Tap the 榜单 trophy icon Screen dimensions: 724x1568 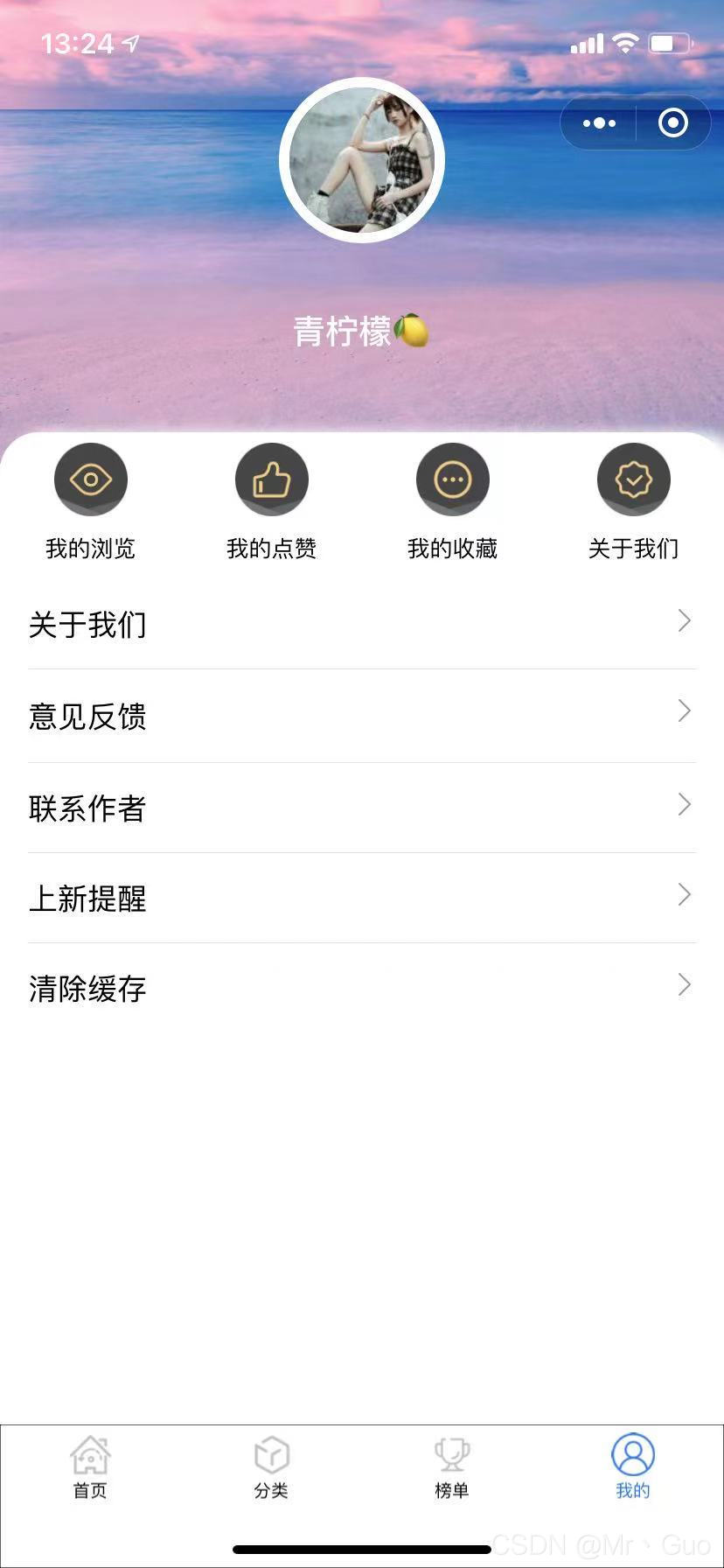[452, 1455]
